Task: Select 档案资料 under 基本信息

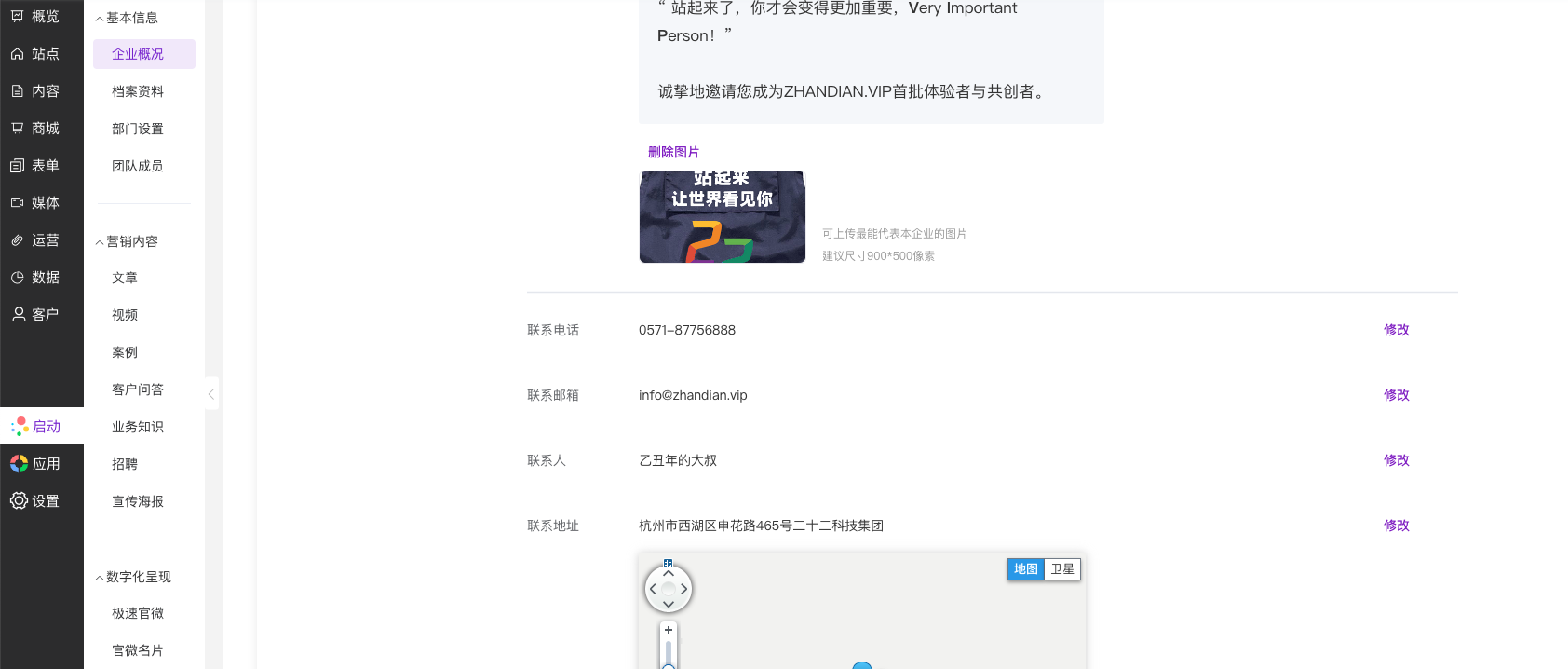Action: (138, 91)
